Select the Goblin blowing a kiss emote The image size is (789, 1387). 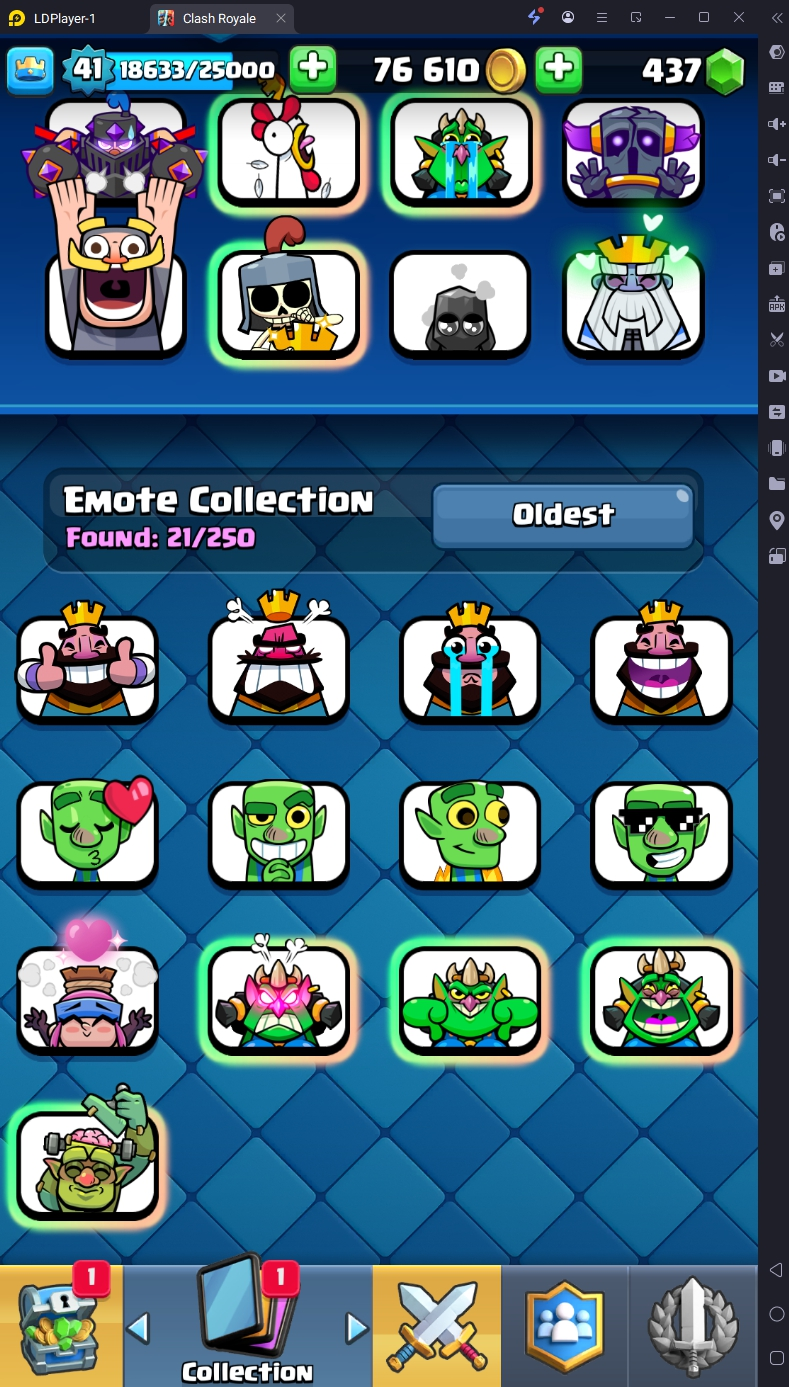pos(87,833)
